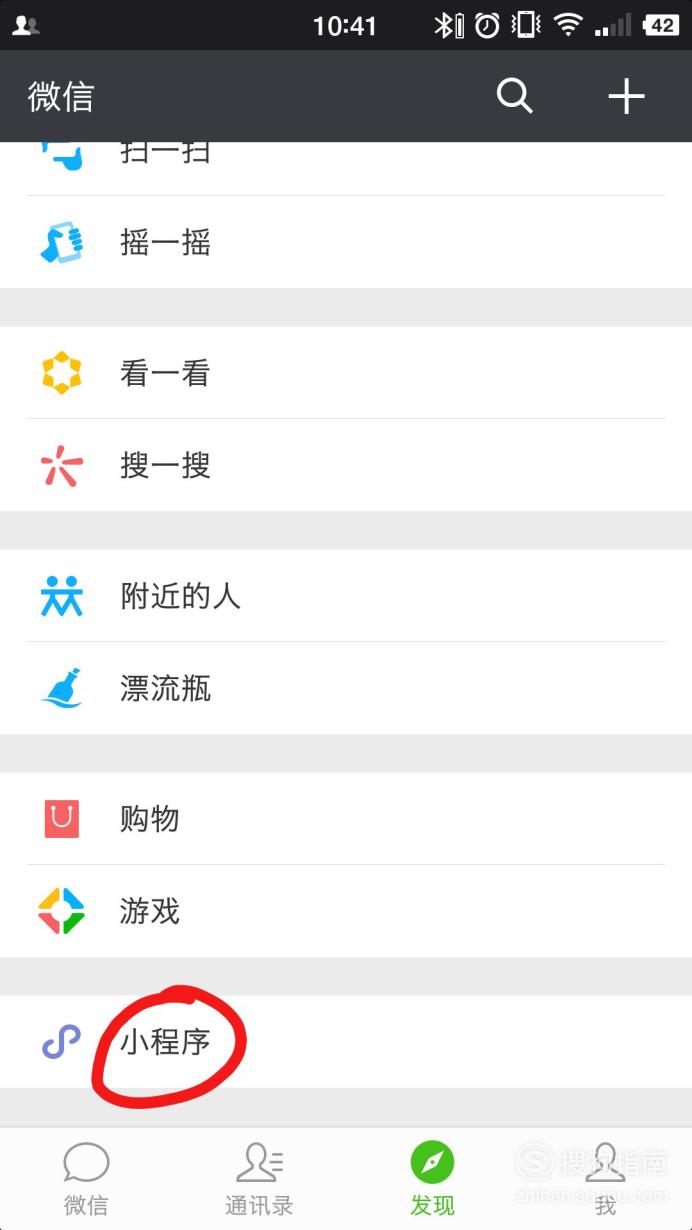This screenshot has width=692, height=1230.
Task: Open 小程序 mini programs
Action: (165, 1043)
